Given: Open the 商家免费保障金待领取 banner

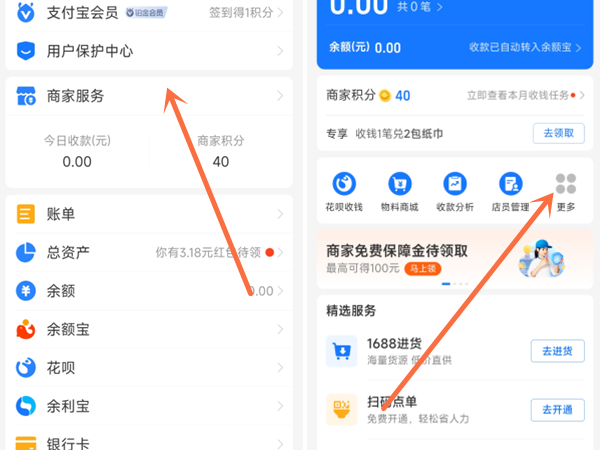Looking at the screenshot, I should [x=455, y=259].
